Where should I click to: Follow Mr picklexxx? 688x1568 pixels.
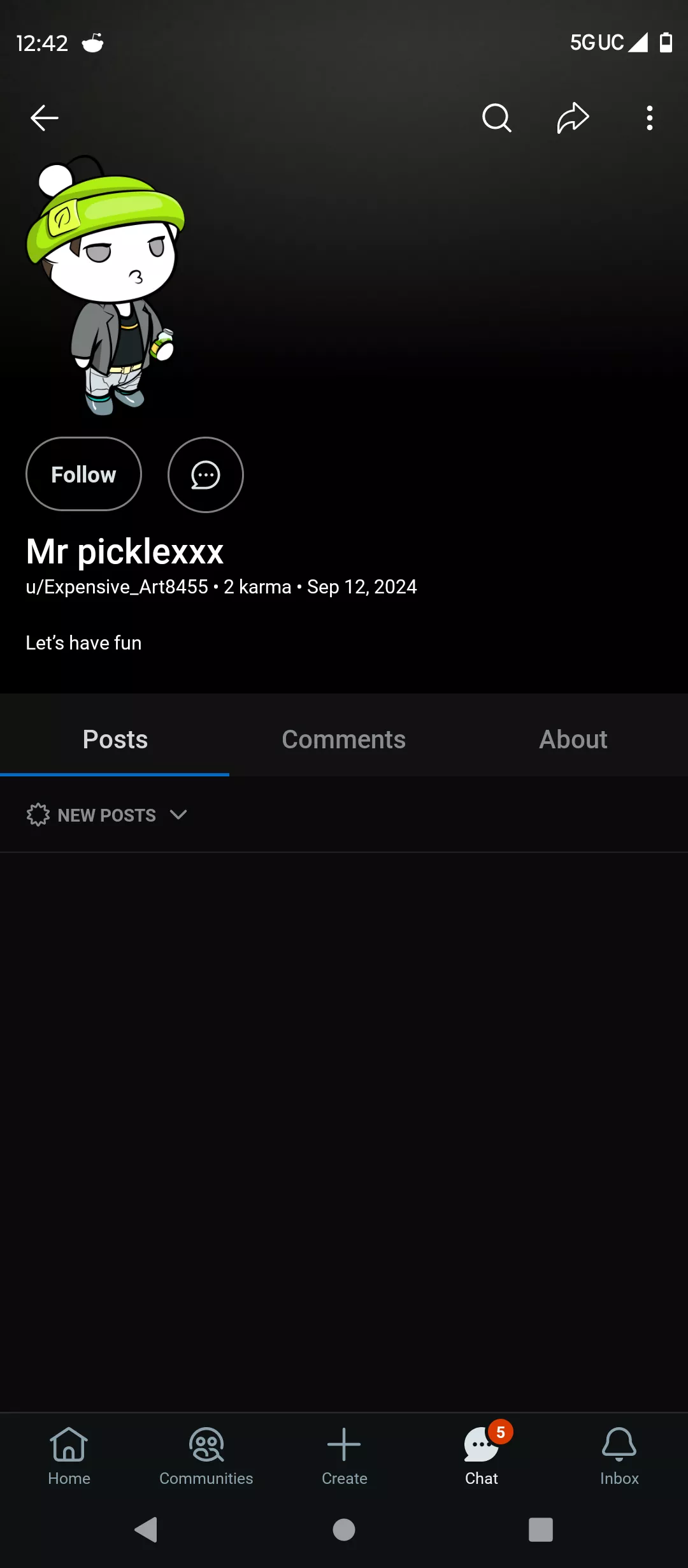click(x=83, y=474)
